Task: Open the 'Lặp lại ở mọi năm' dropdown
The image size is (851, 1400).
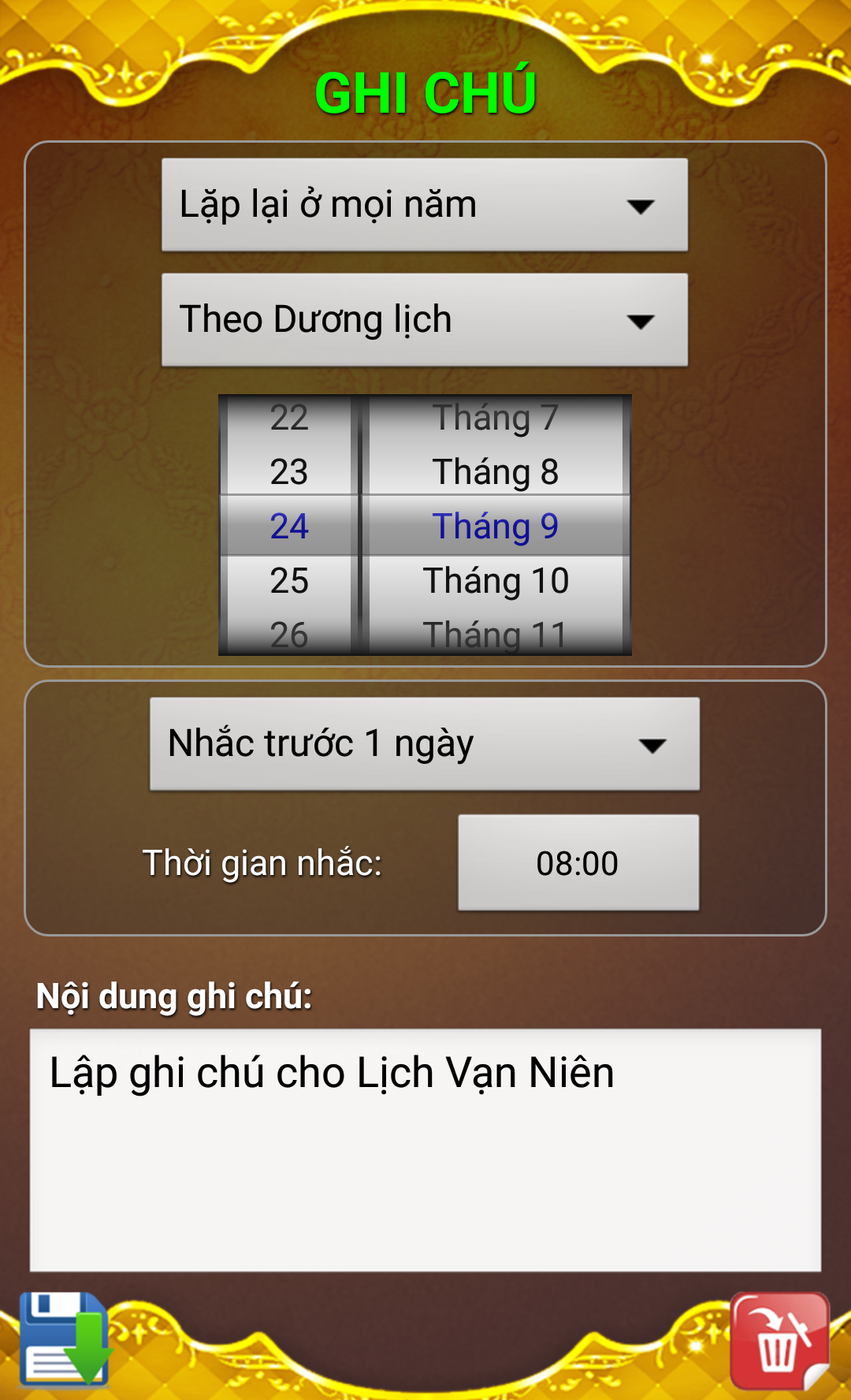Action: [425, 205]
